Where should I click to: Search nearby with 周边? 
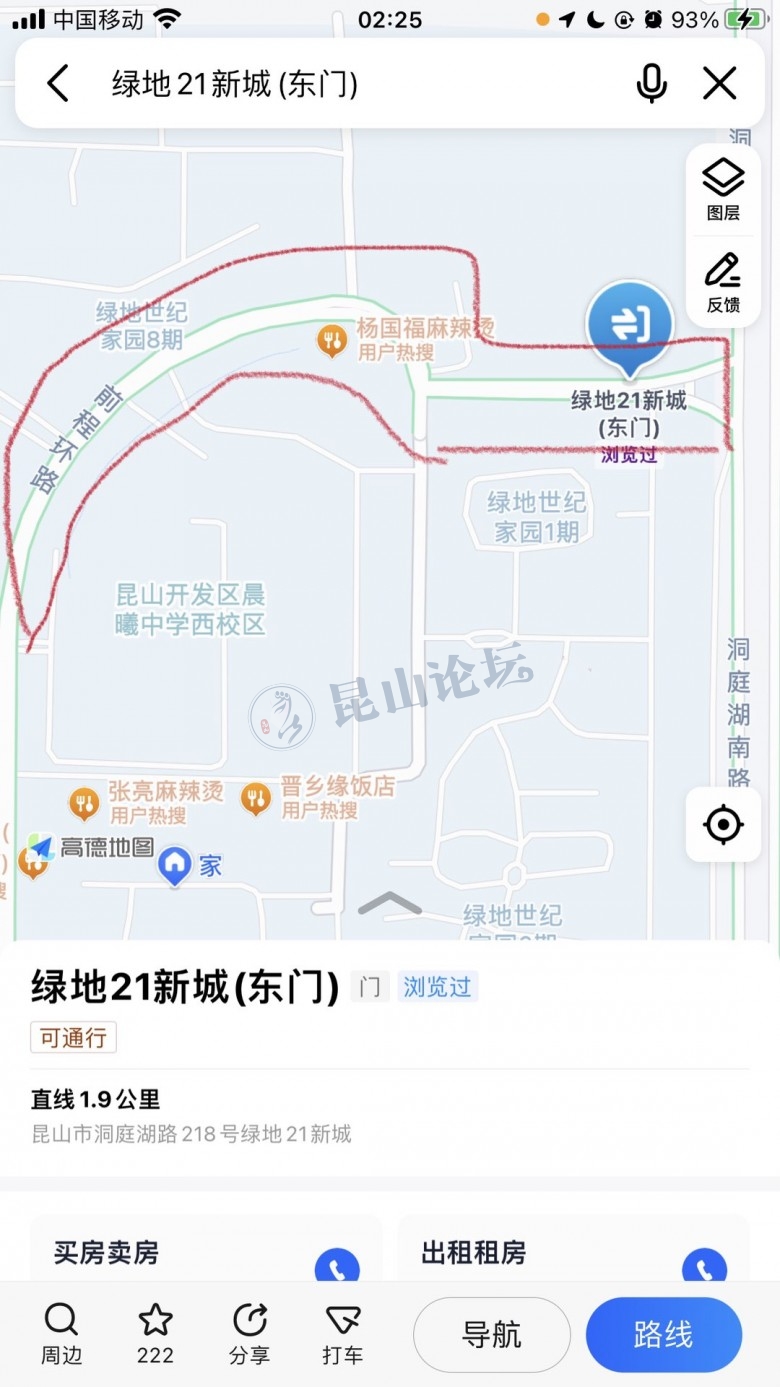[x=61, y=1334]
